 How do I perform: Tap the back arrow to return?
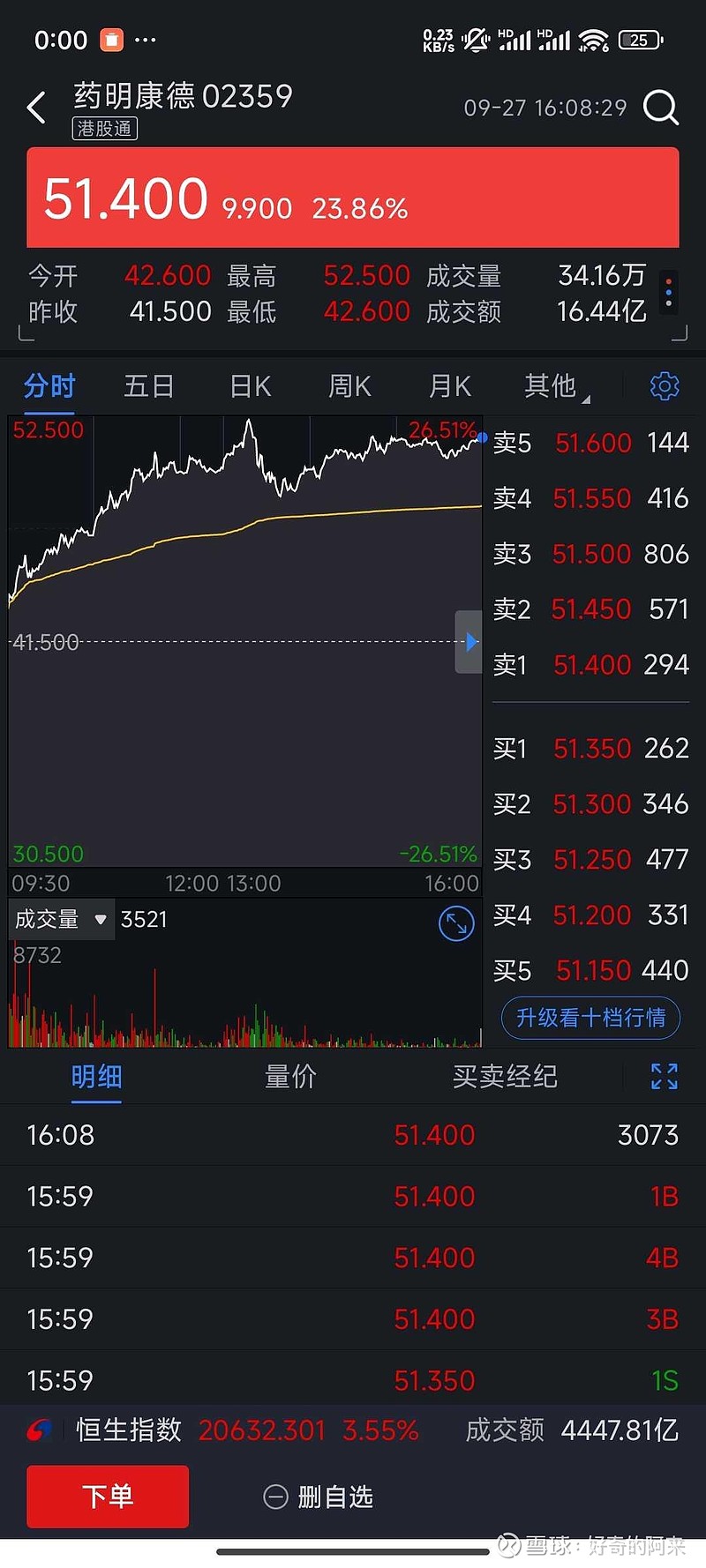[35, 108]
